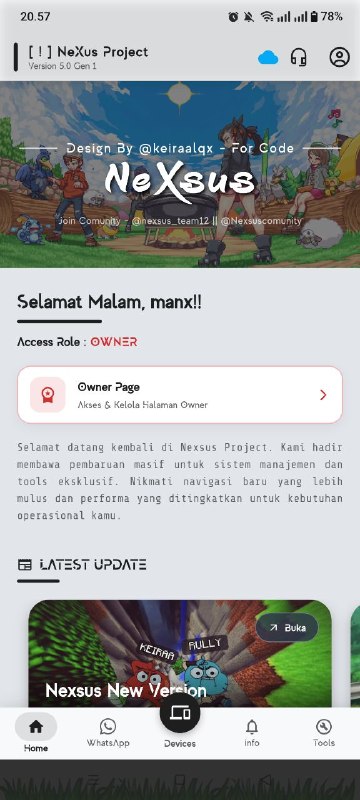The height and width of the screenshot is (800, 360).
Task: Tap Buka on the Nexsus New Version card
Action: (x=287, y=628)
